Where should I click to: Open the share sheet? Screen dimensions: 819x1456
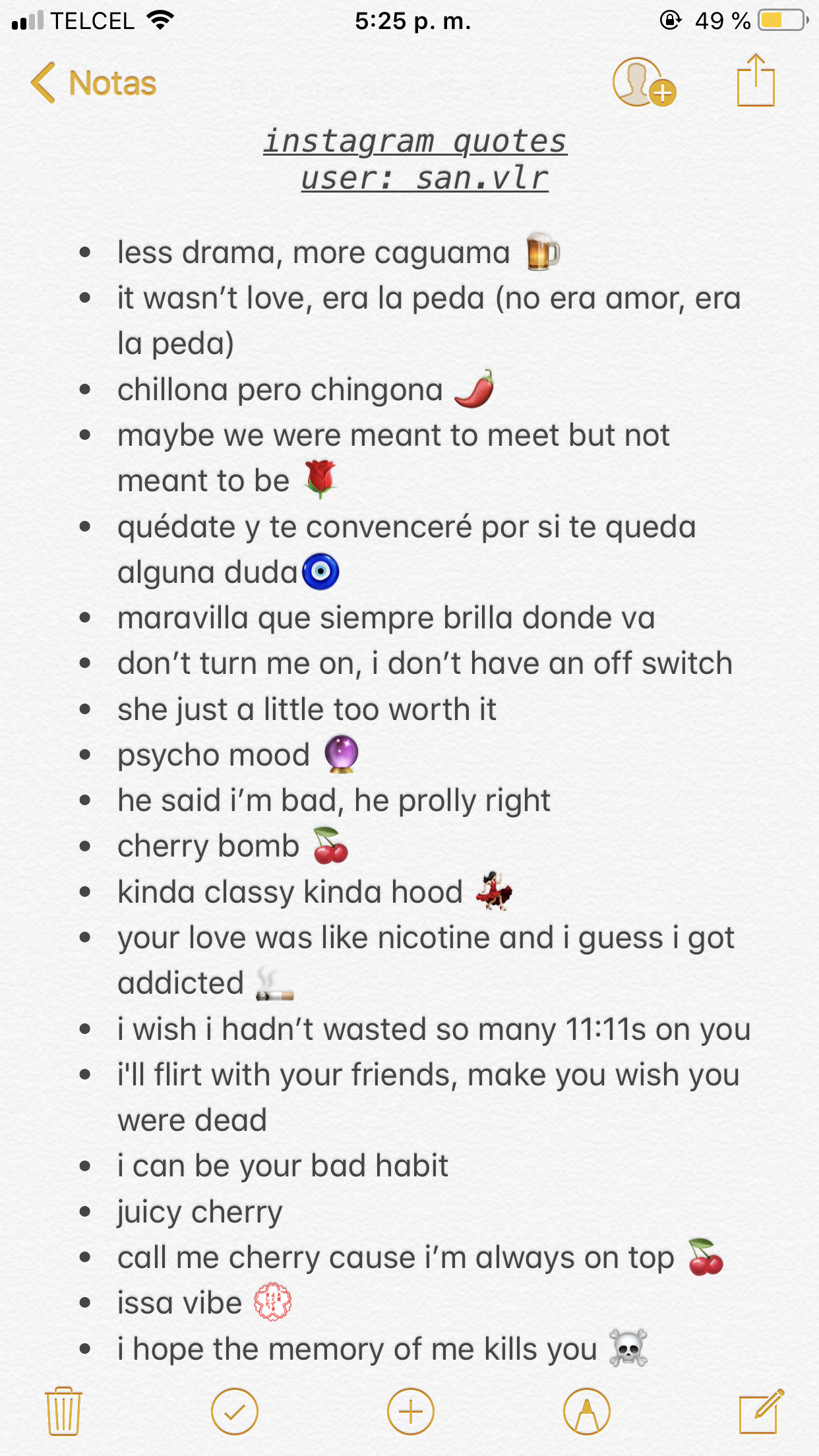(756, 81)
